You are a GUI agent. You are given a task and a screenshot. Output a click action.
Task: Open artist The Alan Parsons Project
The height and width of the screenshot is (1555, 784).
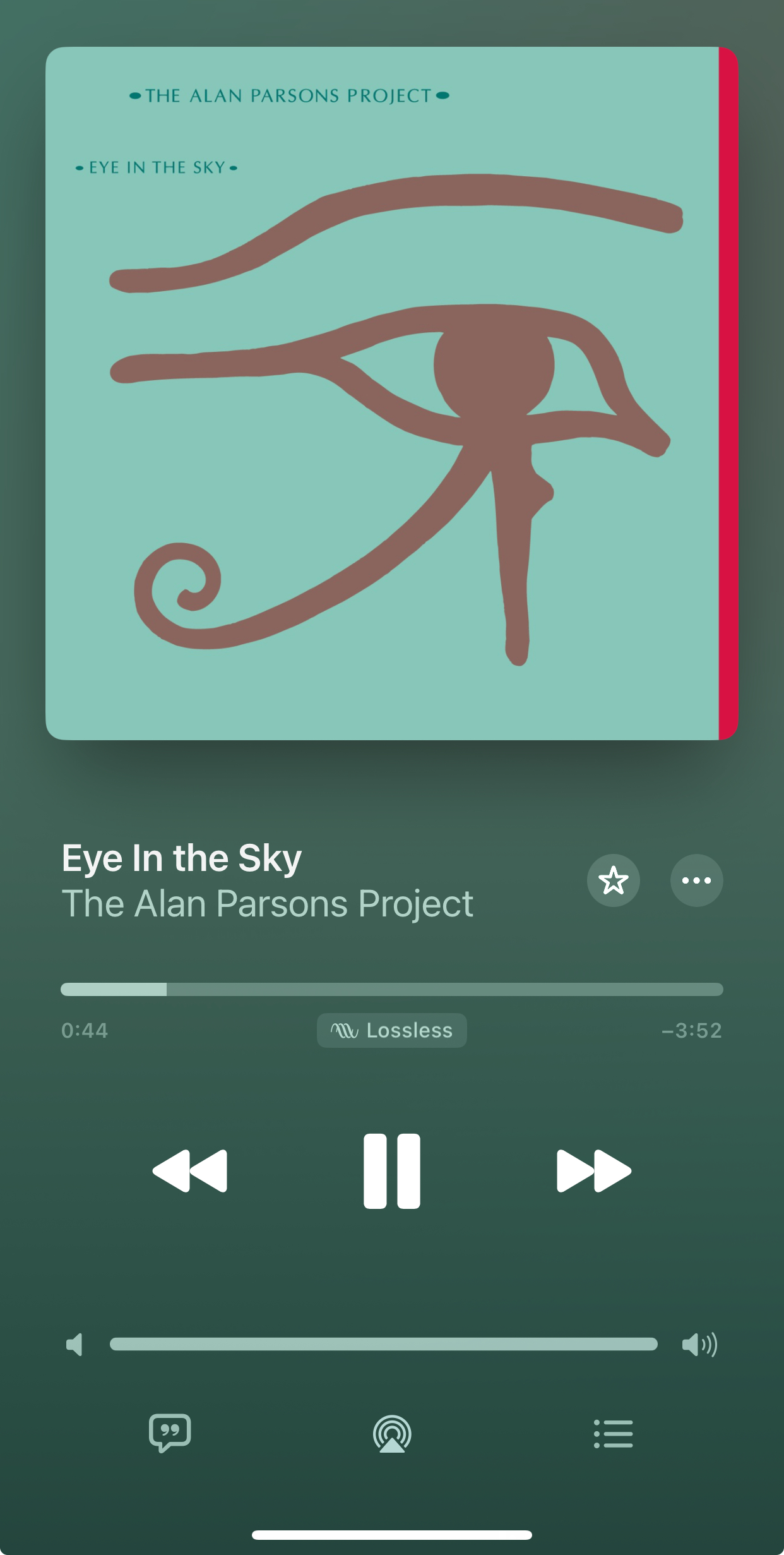pos(268,904)
